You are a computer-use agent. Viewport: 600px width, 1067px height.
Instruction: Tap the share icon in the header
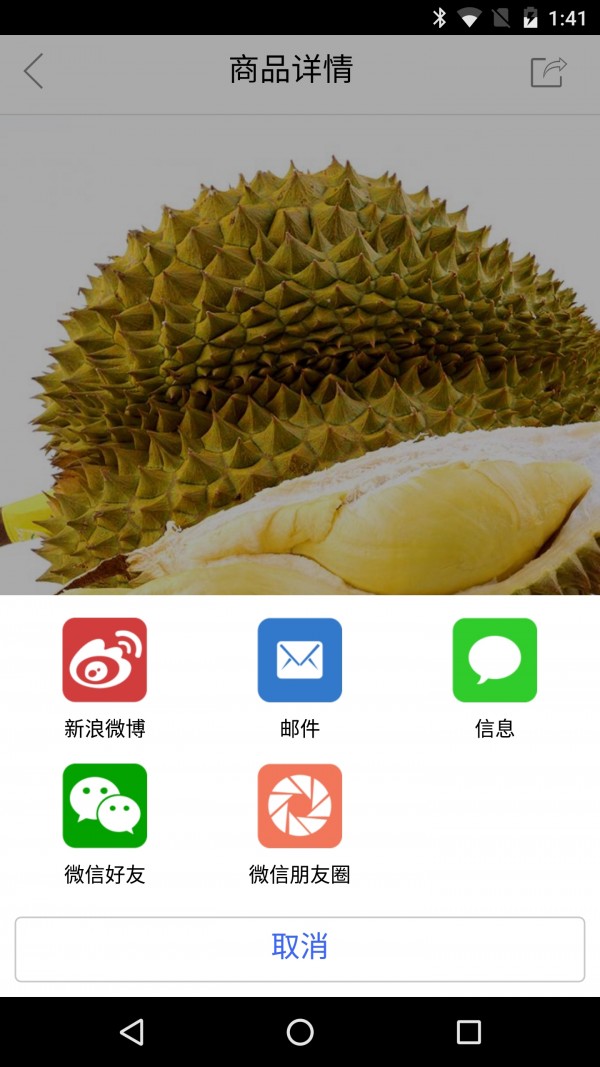(x=548, y=71)
